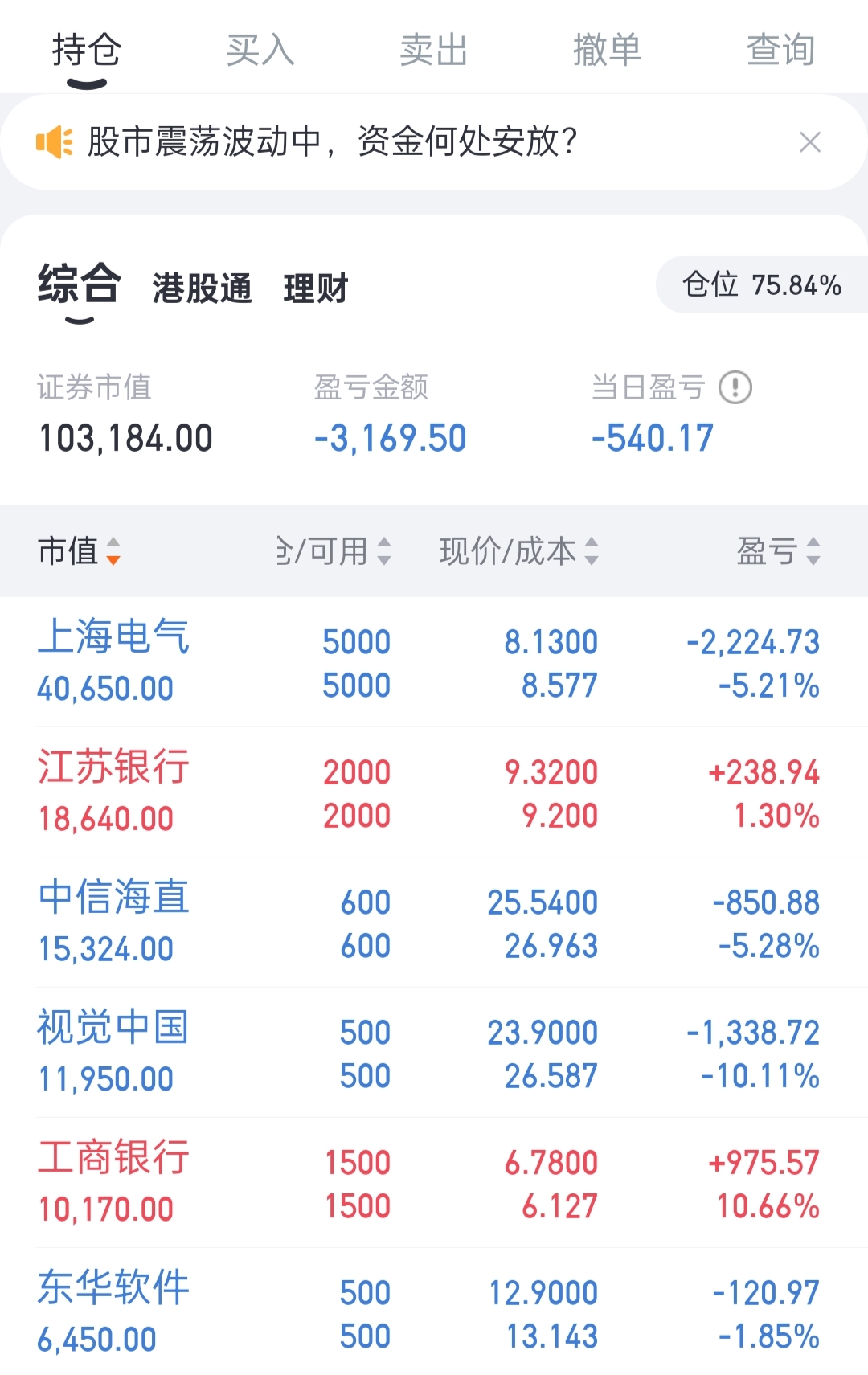Open the 股市震荡波动中 announcement
Screen dimensions: 868x1375
click(x=331, y=142)
